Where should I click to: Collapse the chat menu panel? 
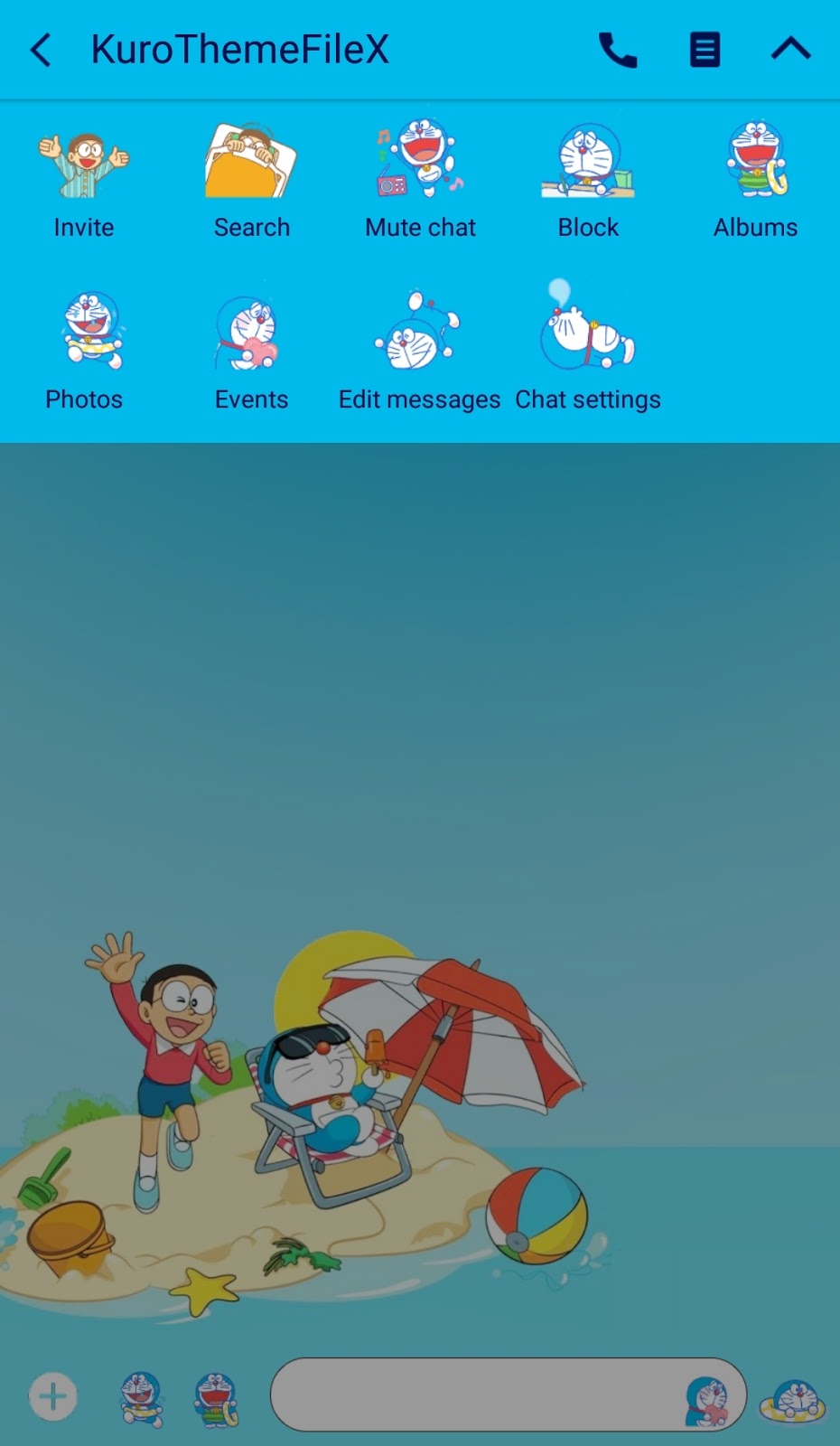(x=790, y=50)
